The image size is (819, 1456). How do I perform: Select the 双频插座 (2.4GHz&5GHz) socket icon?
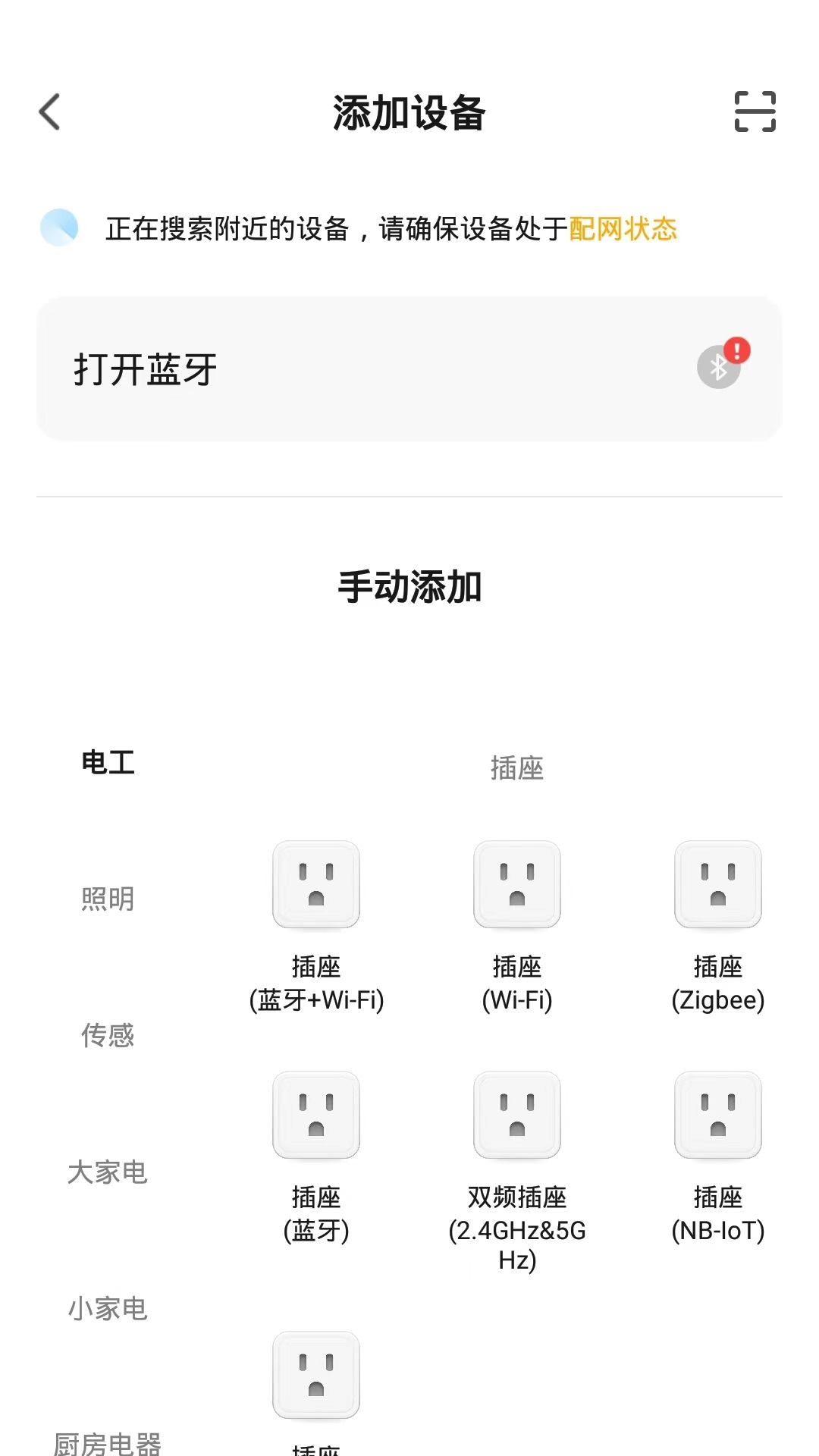pyautogui.click(x=516, y=1115)
